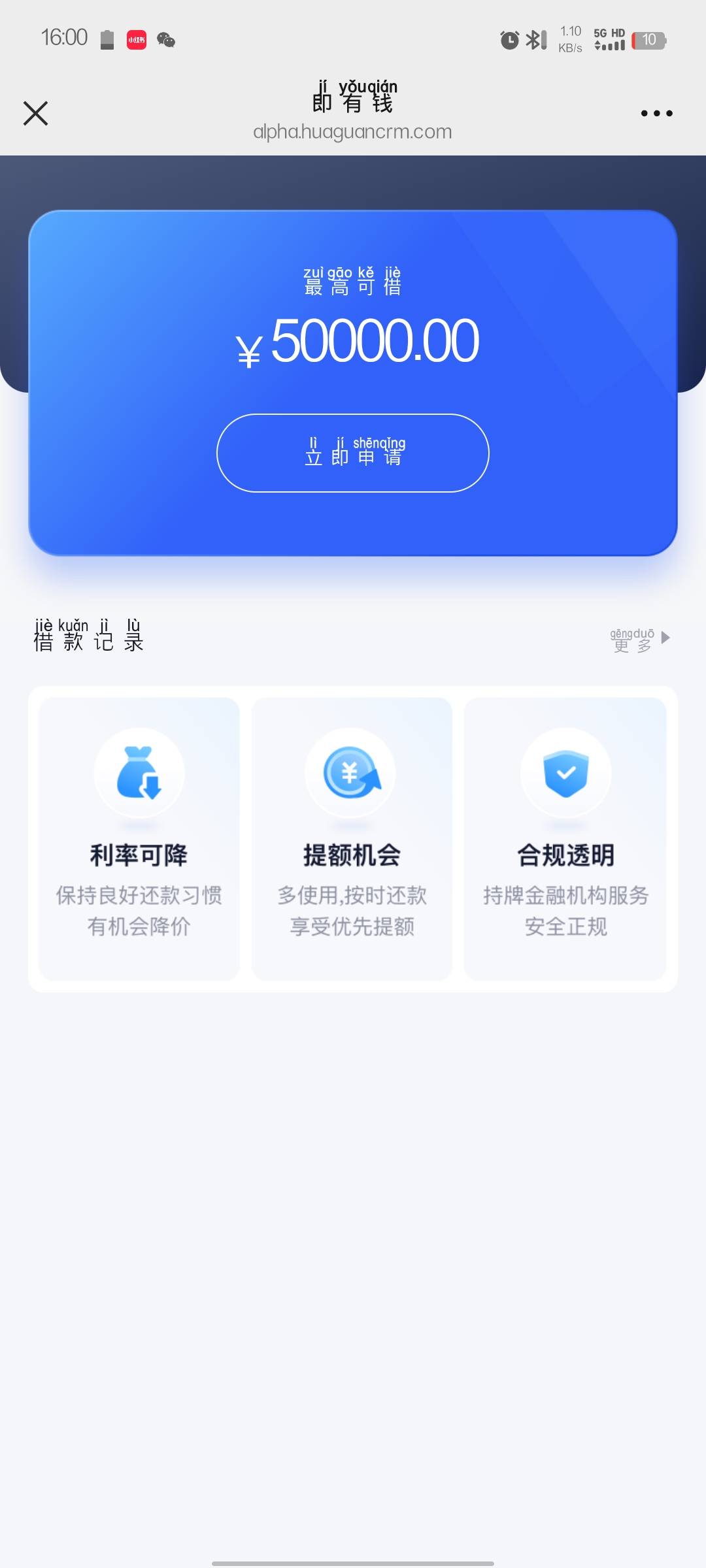The image size is (706, 1568).
Task: Close the 即有钱 web page
Action: pyautogui.click(x=36, y=113)
